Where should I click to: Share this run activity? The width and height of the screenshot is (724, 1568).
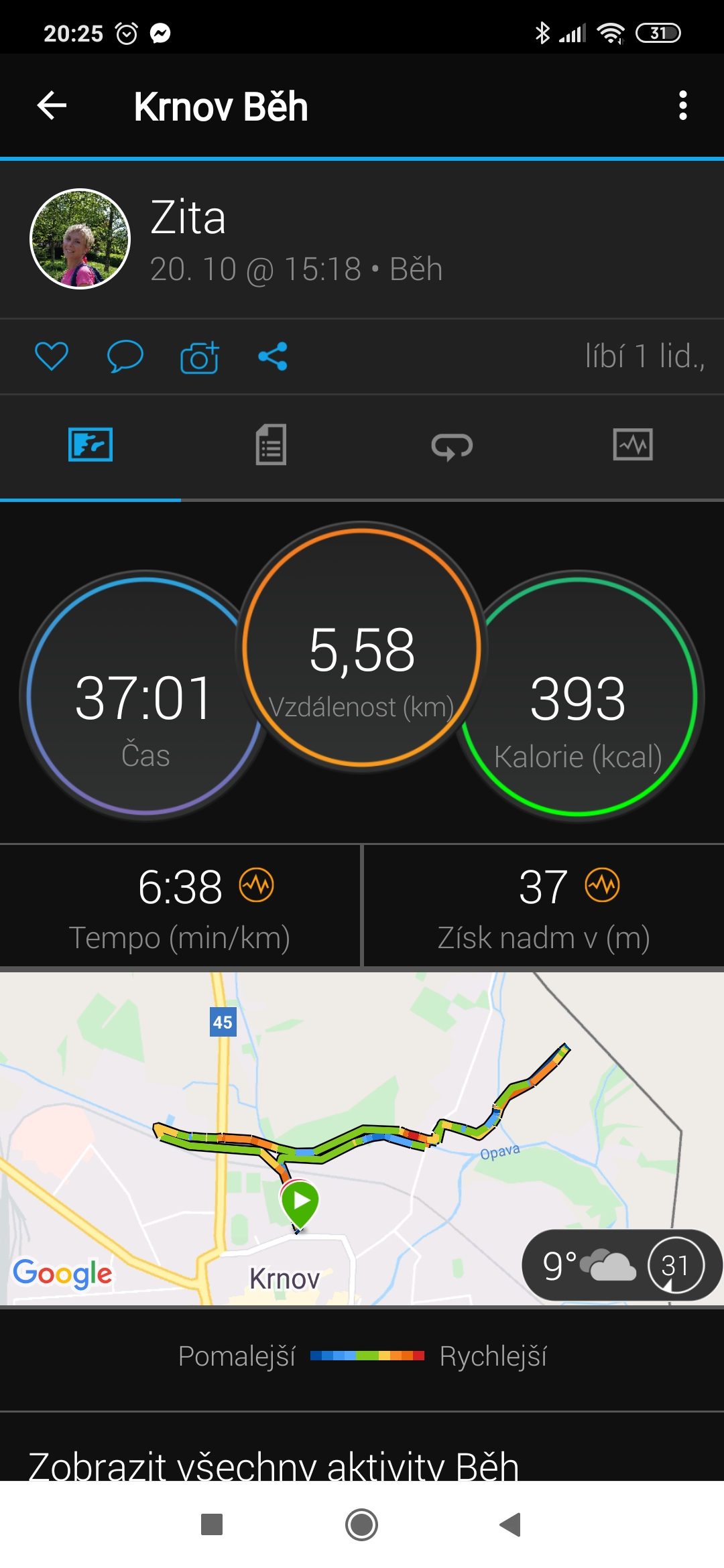click(273, 356)
